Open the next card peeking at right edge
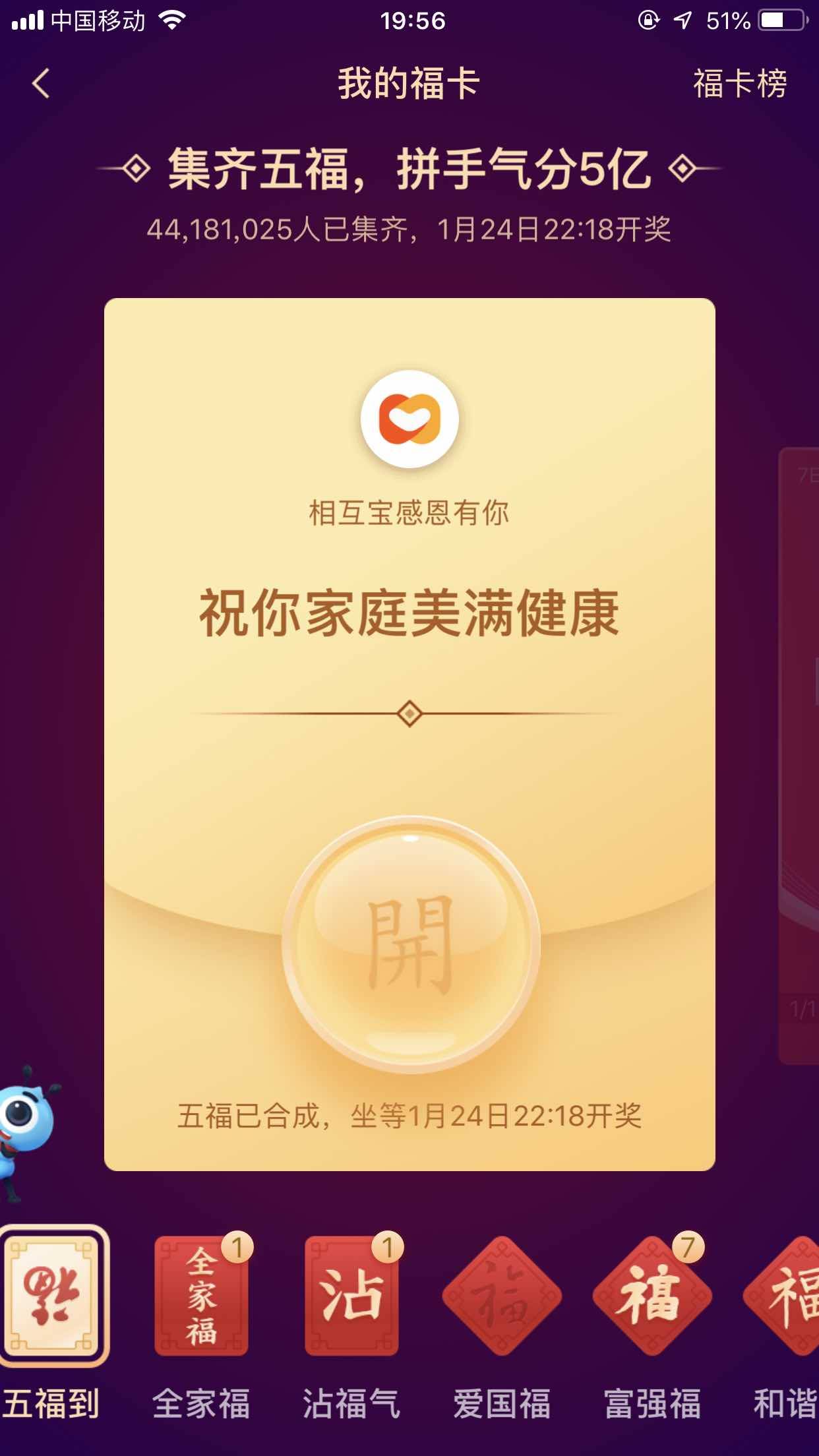The image size is (819, 1456). [799, 756]
